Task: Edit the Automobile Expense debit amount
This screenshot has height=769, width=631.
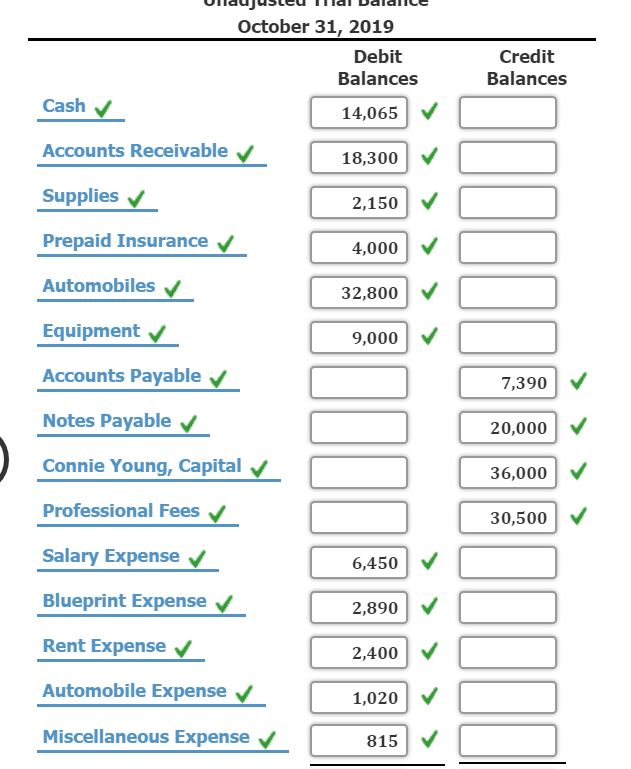Action: pyautogui.click(x=358, y=698)
